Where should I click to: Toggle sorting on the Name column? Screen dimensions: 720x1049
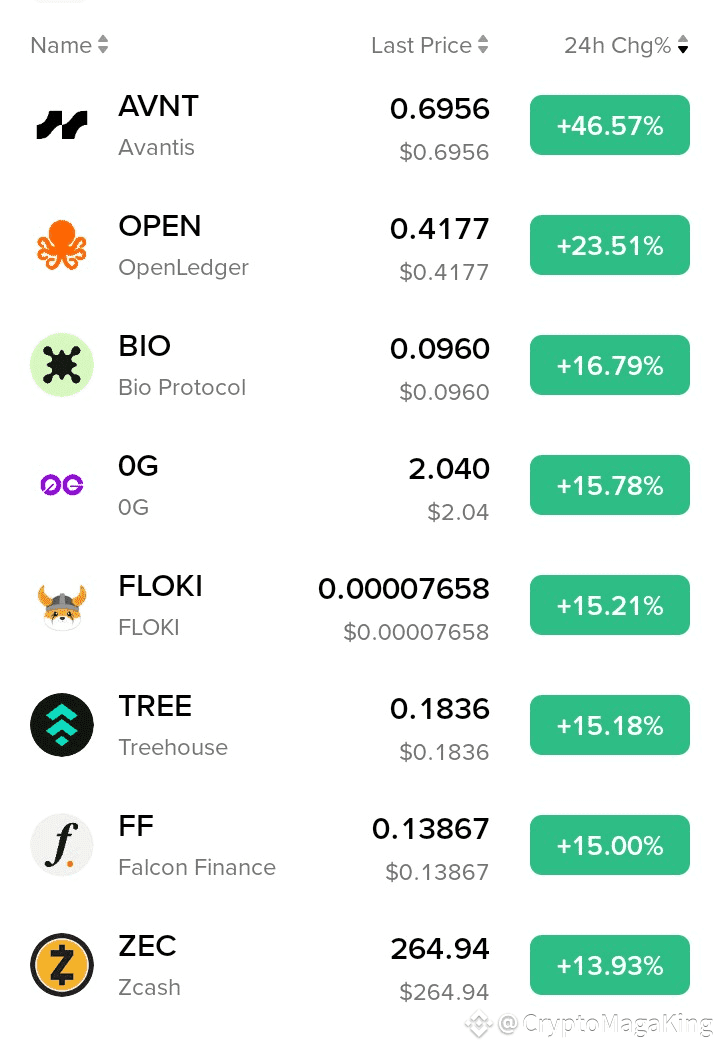click(68, 45)
